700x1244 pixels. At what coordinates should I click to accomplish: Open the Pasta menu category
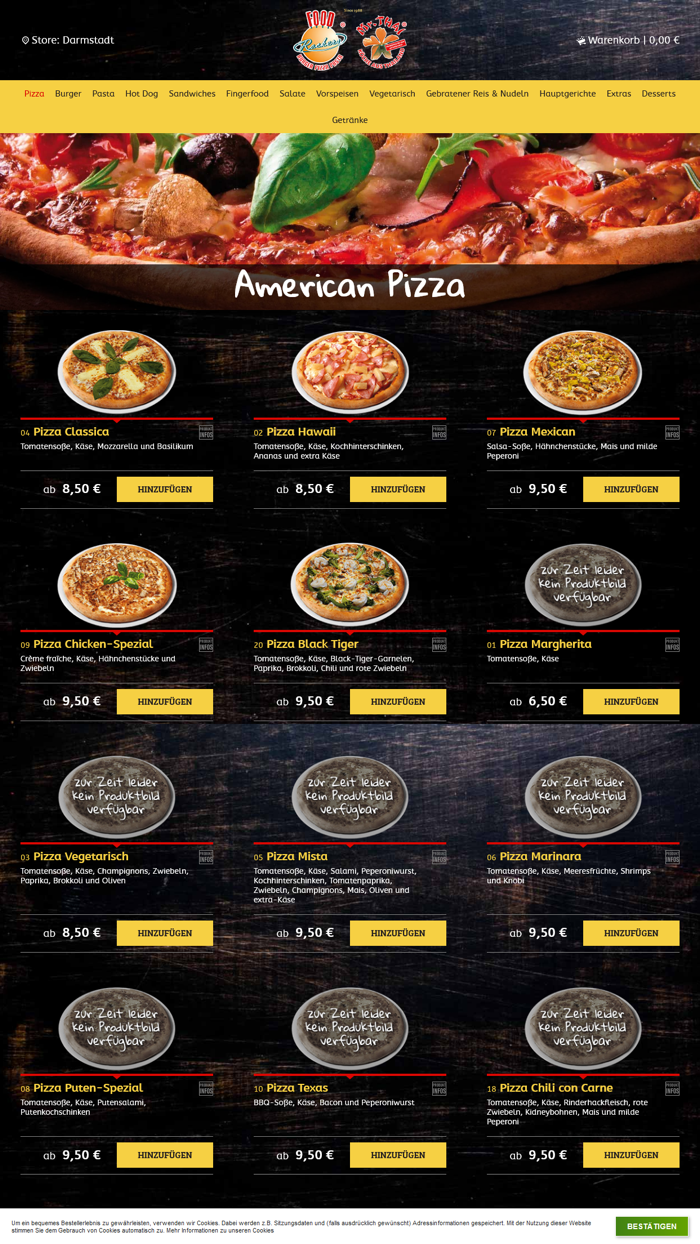click(x=103, y=93)
